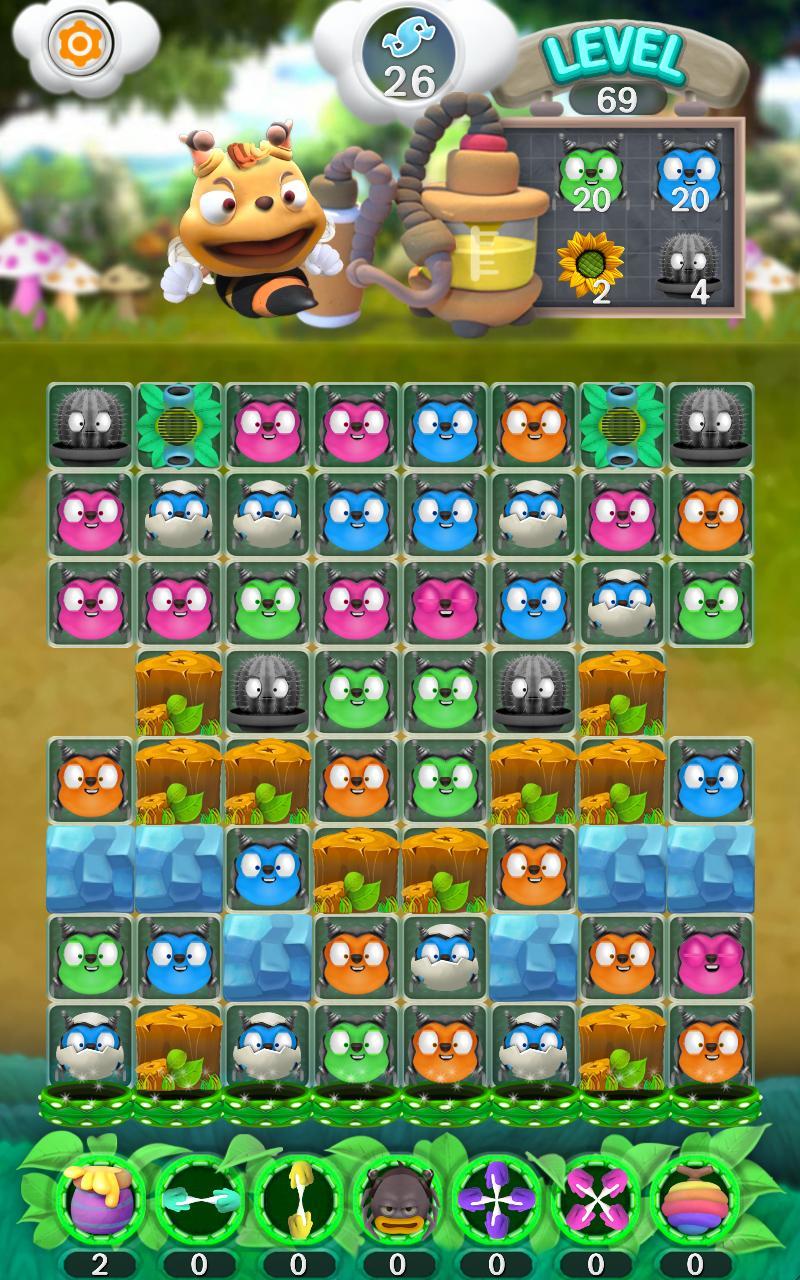800x1280 pixels.
Task: Select the horizontal arrows booster
Action: (x=198, y=1199)
